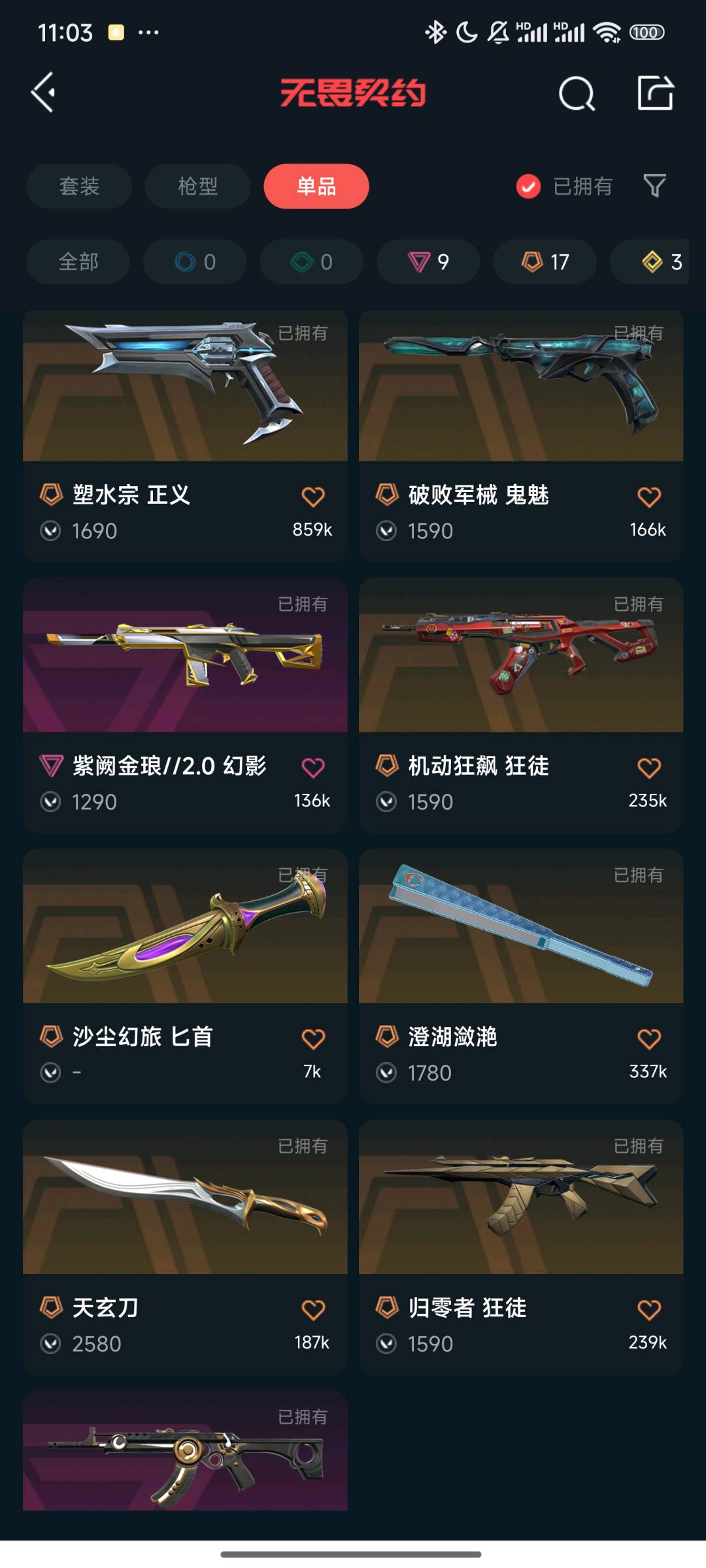Switch to the 套装 tab
Screen dimensions: 706x1568
click(79, 186)
